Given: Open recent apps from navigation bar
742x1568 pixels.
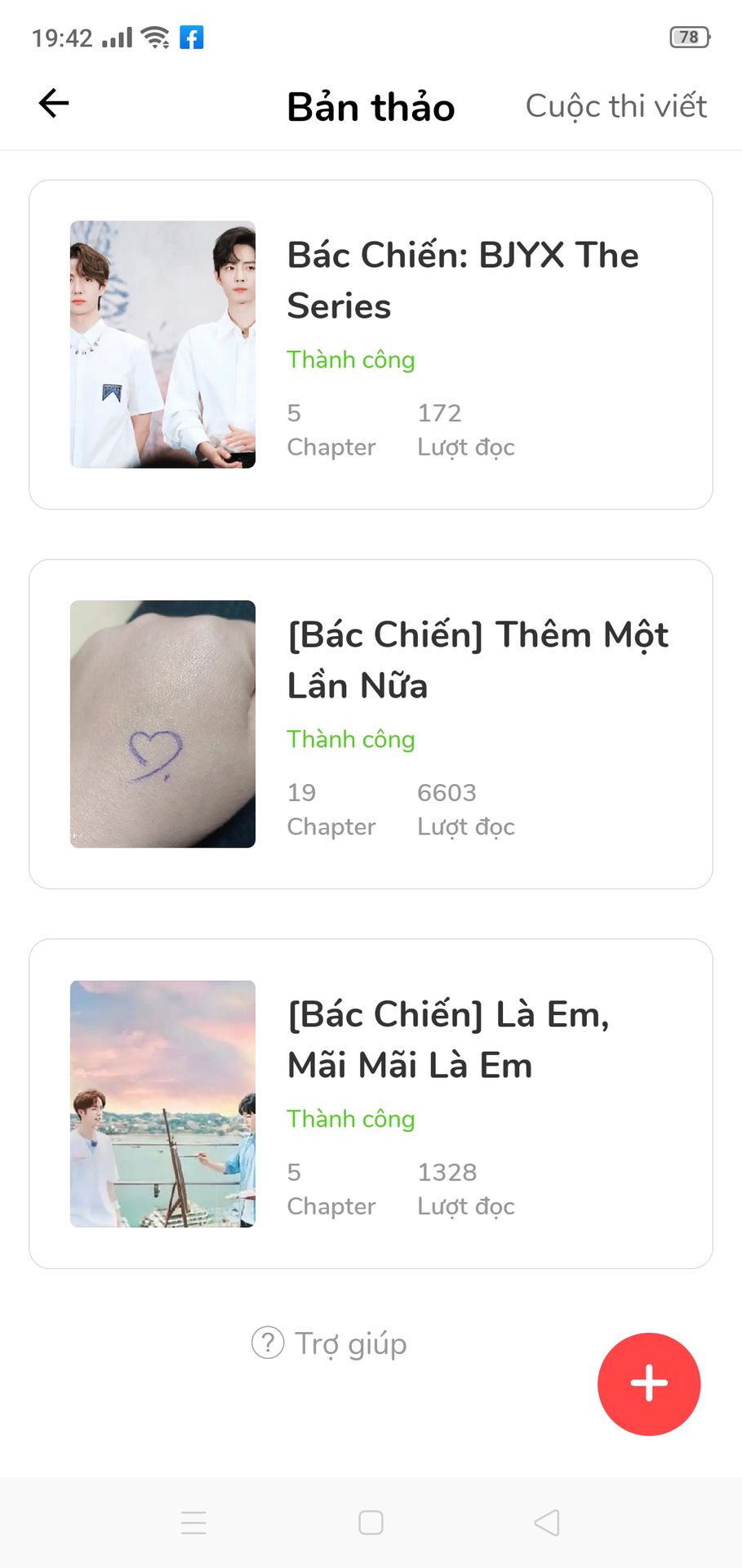Looking at the screenshot, I should pos(193,1522).
